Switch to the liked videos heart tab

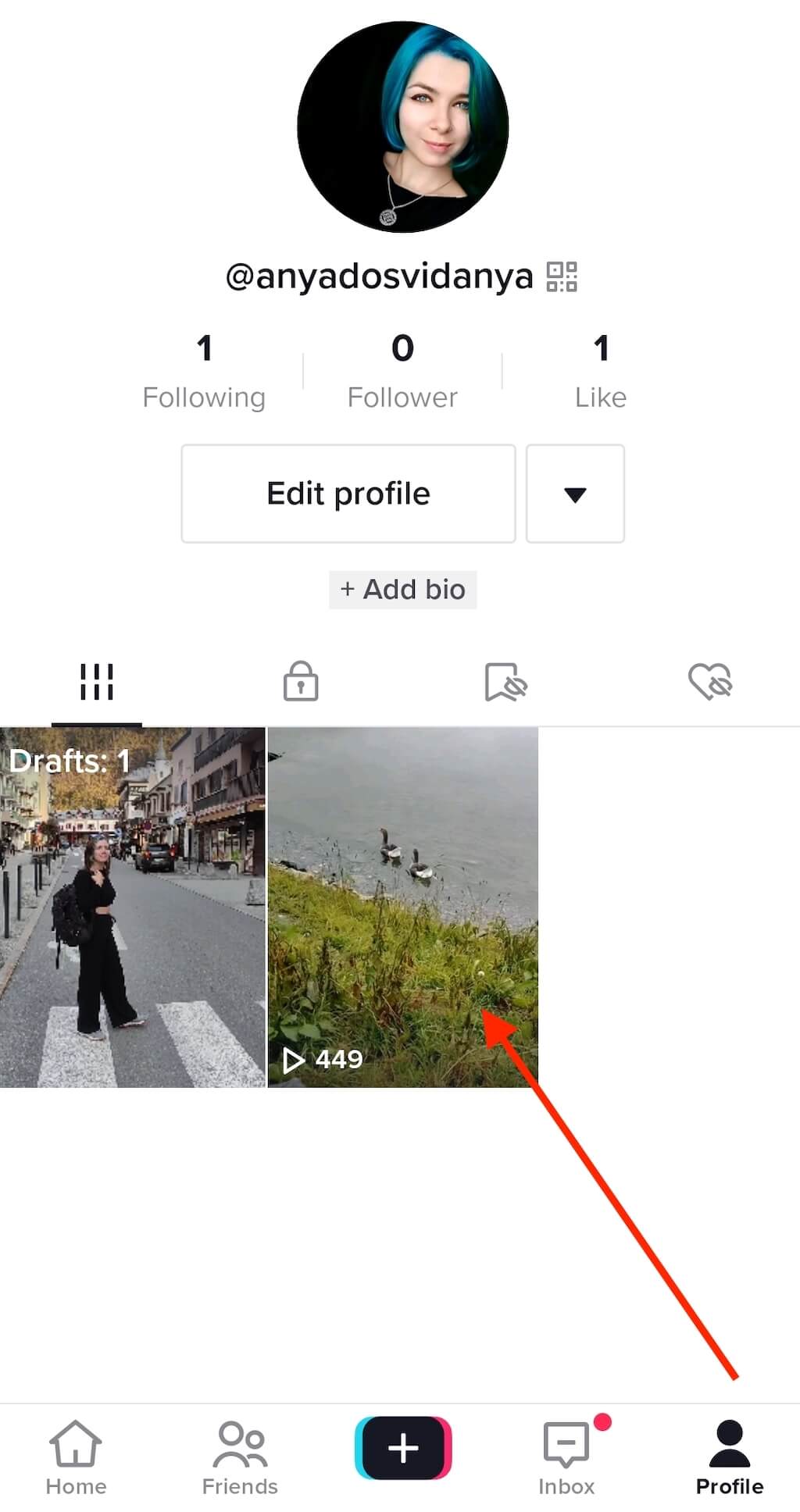coord(709,681)
